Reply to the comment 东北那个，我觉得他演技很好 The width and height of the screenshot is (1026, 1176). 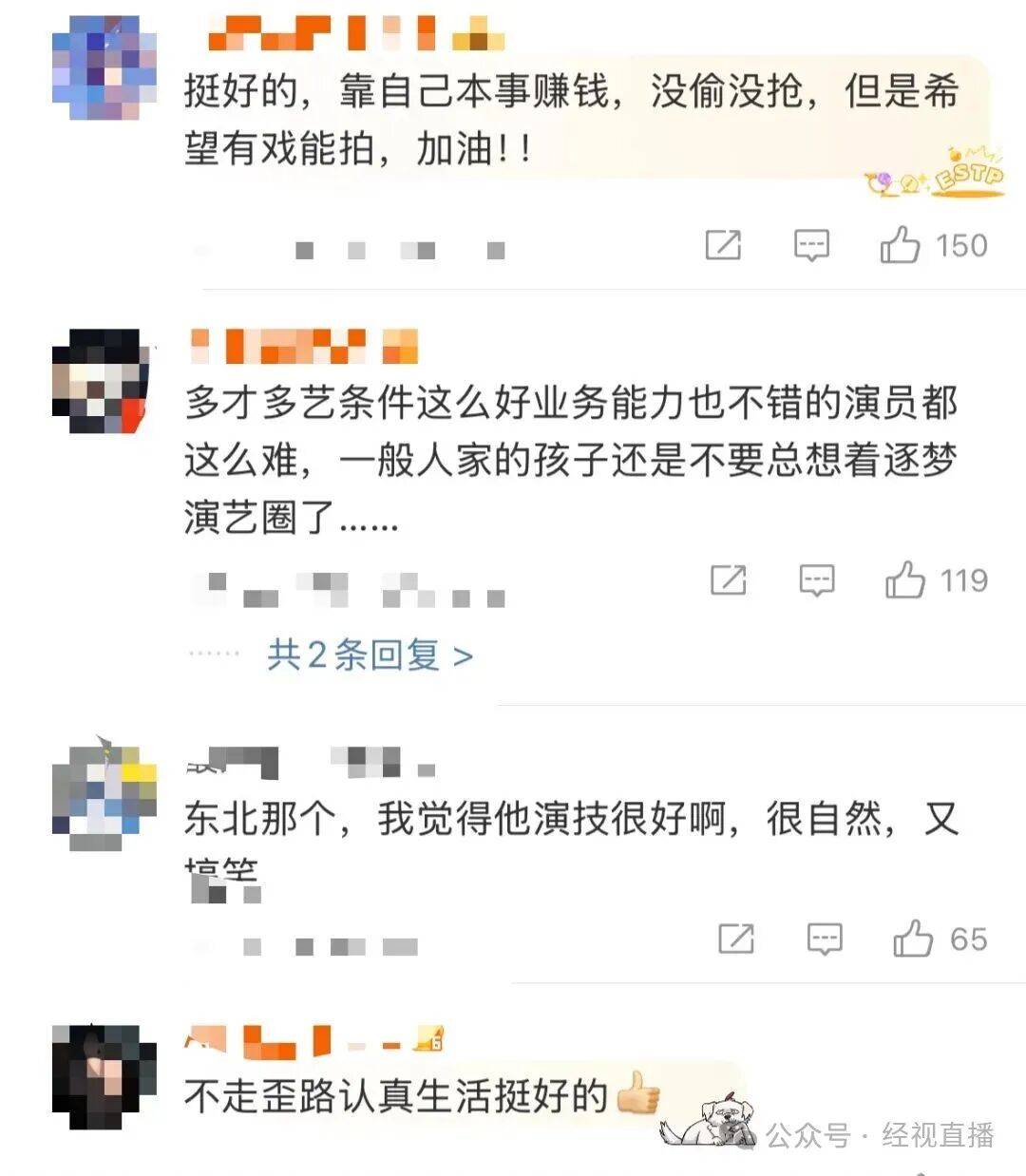(825, 939)
